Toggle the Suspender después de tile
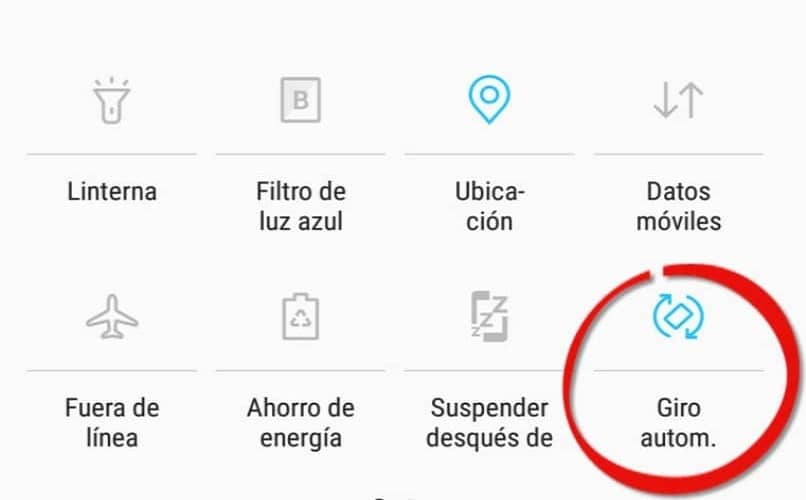 tap(489, 318)
